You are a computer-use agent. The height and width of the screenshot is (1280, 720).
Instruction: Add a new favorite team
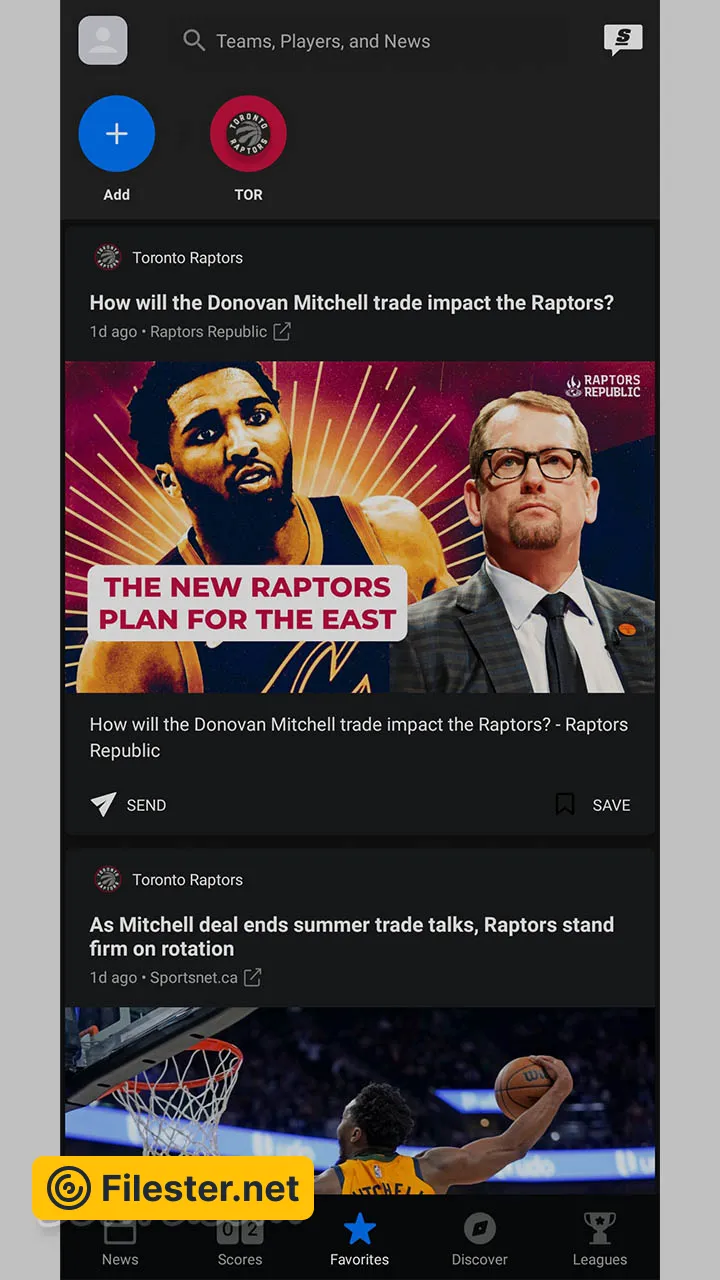click(117, 134)
